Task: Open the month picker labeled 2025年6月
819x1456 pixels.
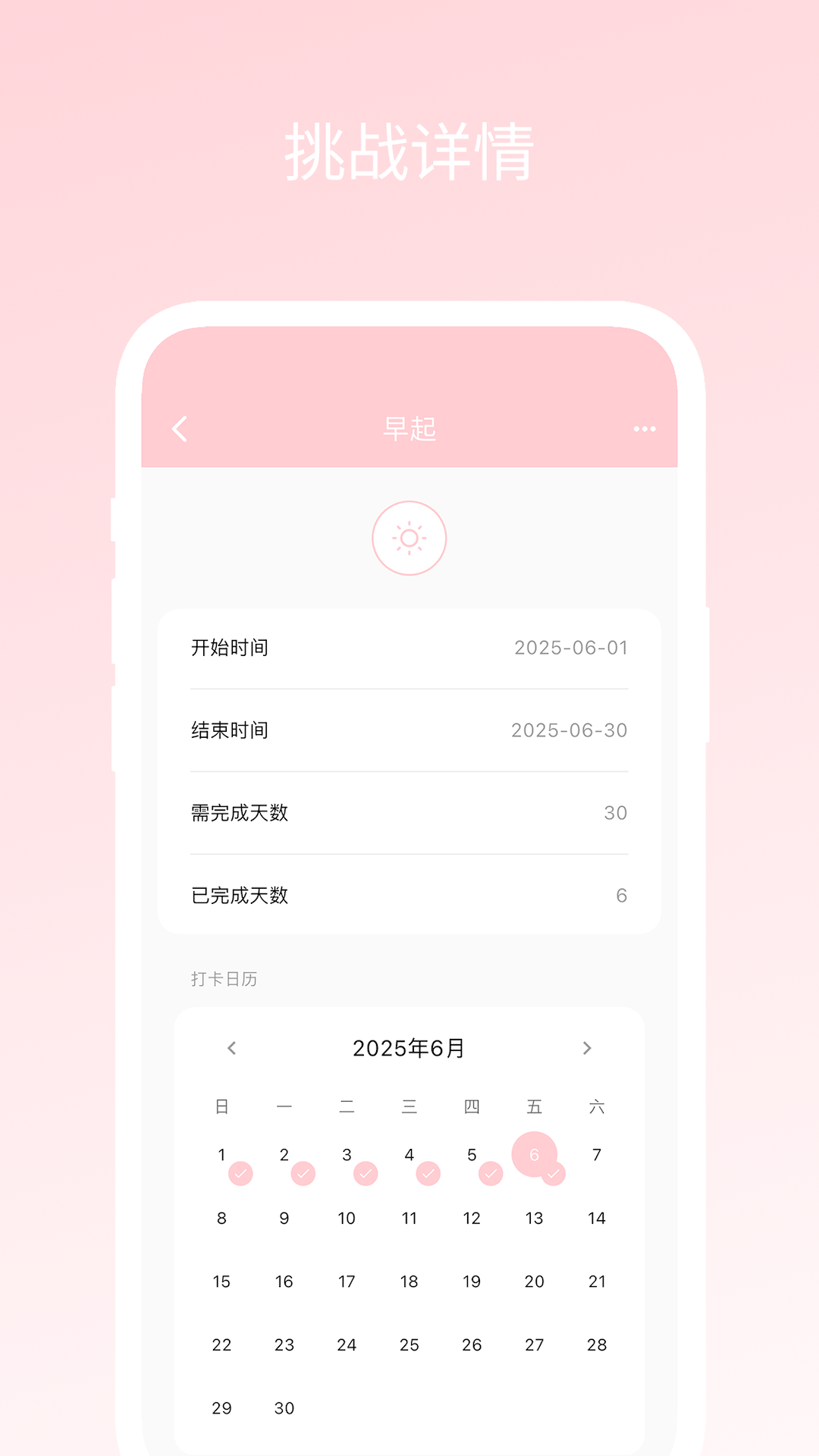Action: 409,1048
